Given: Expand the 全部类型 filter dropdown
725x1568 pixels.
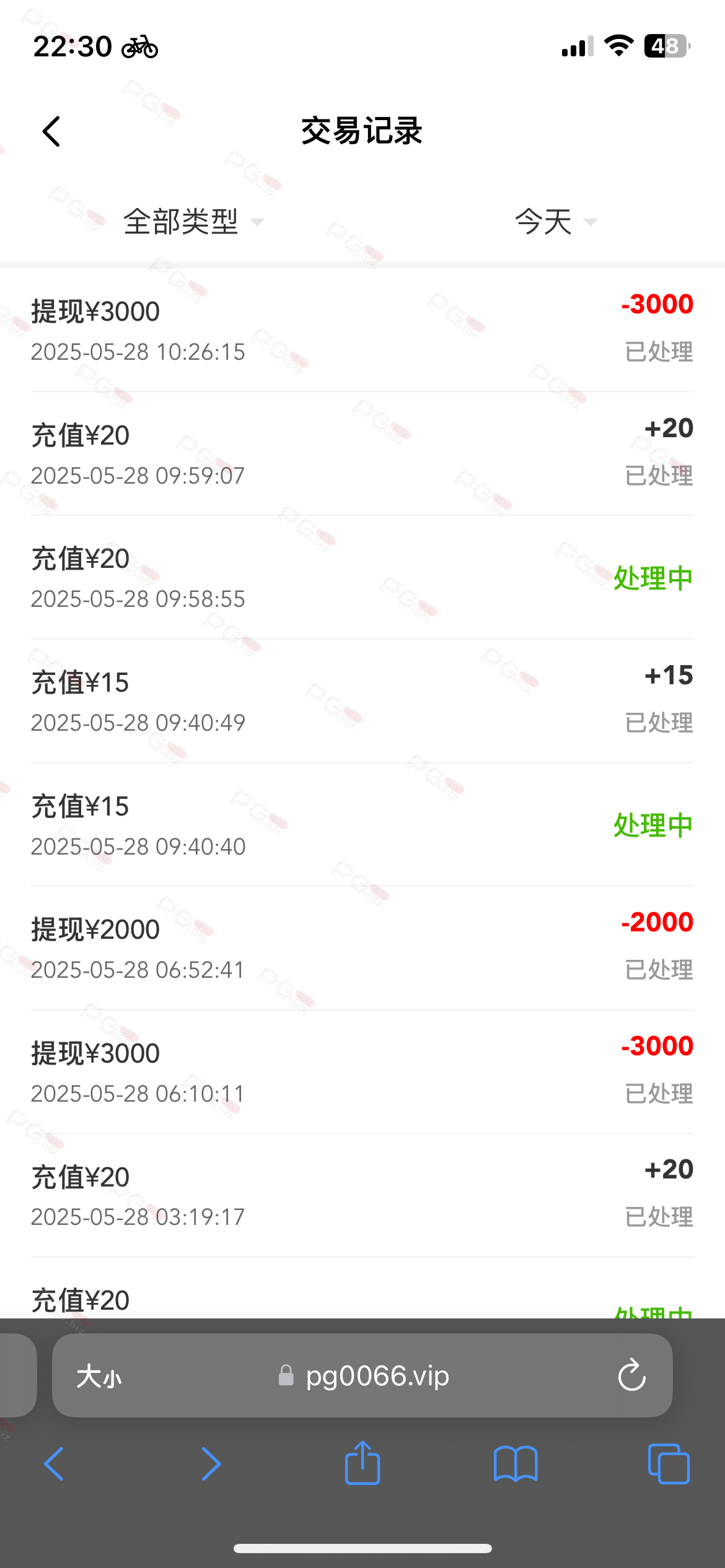Looking at the screenshot, I should click(193, 222).
